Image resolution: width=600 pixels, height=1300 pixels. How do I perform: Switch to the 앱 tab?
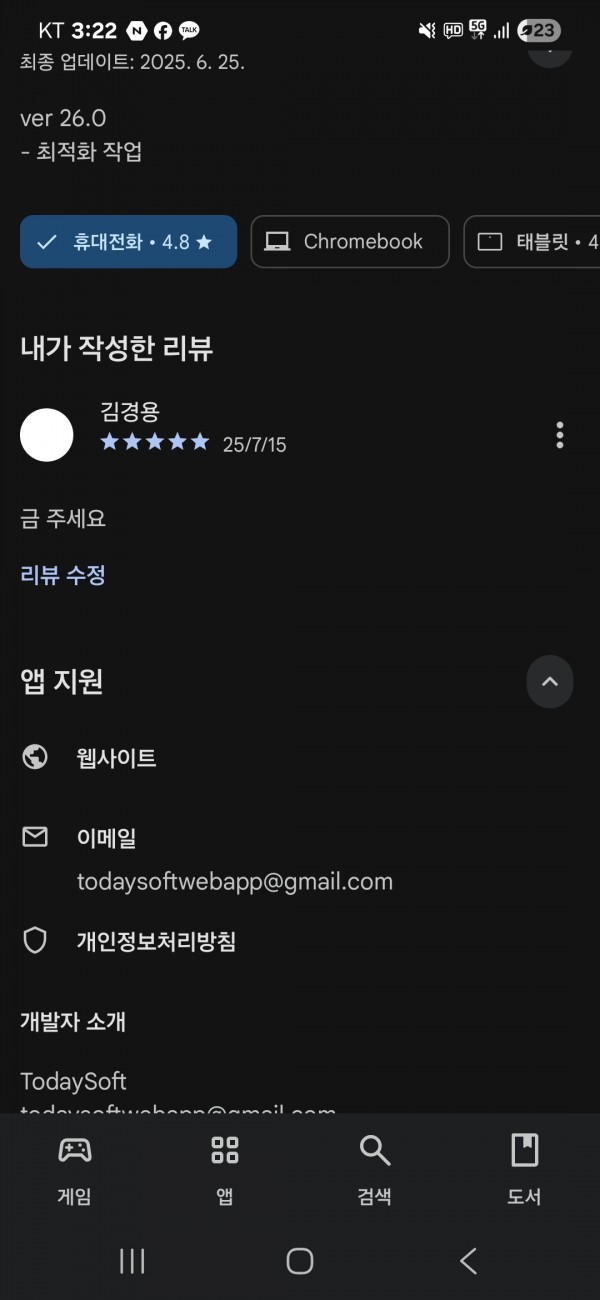225,1169
